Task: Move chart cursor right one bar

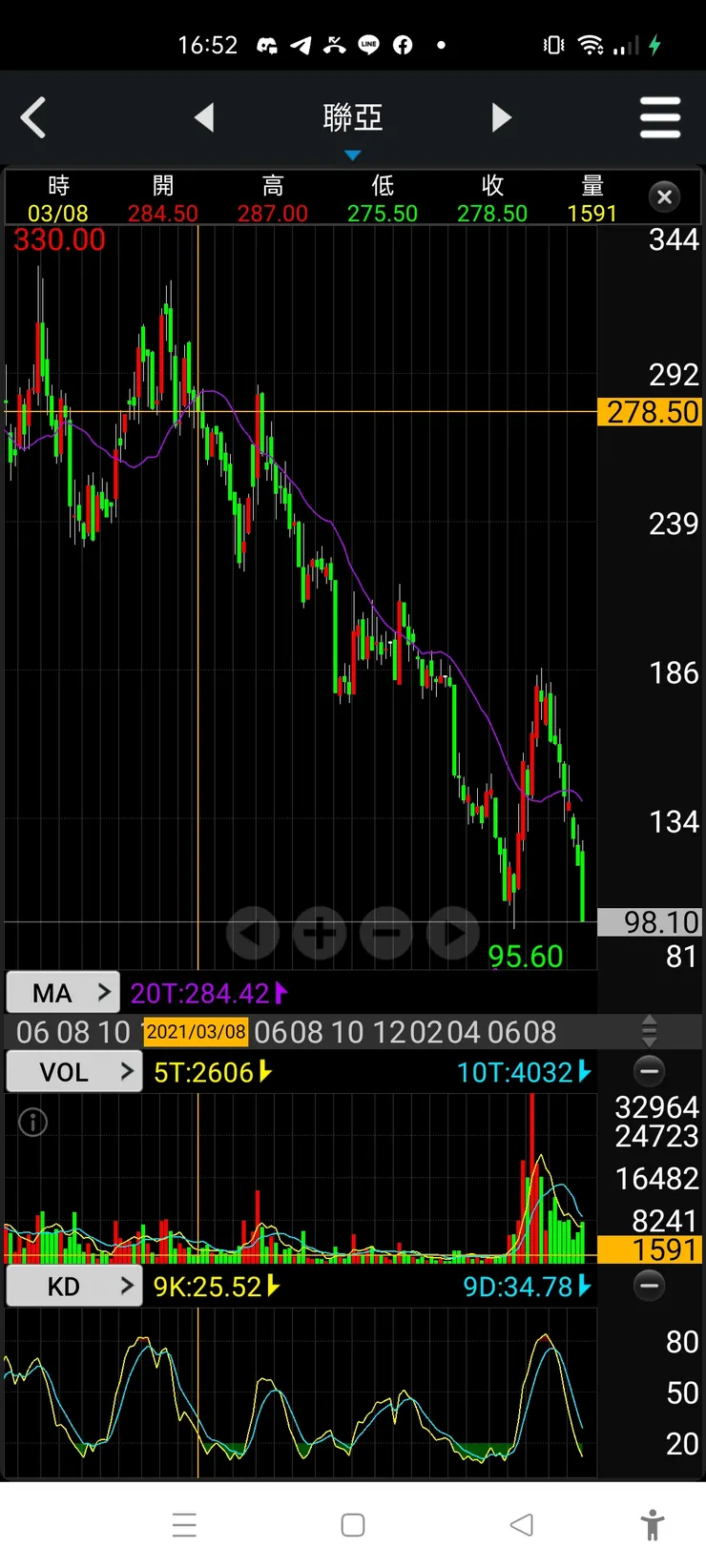Action: tap(453, 933)
